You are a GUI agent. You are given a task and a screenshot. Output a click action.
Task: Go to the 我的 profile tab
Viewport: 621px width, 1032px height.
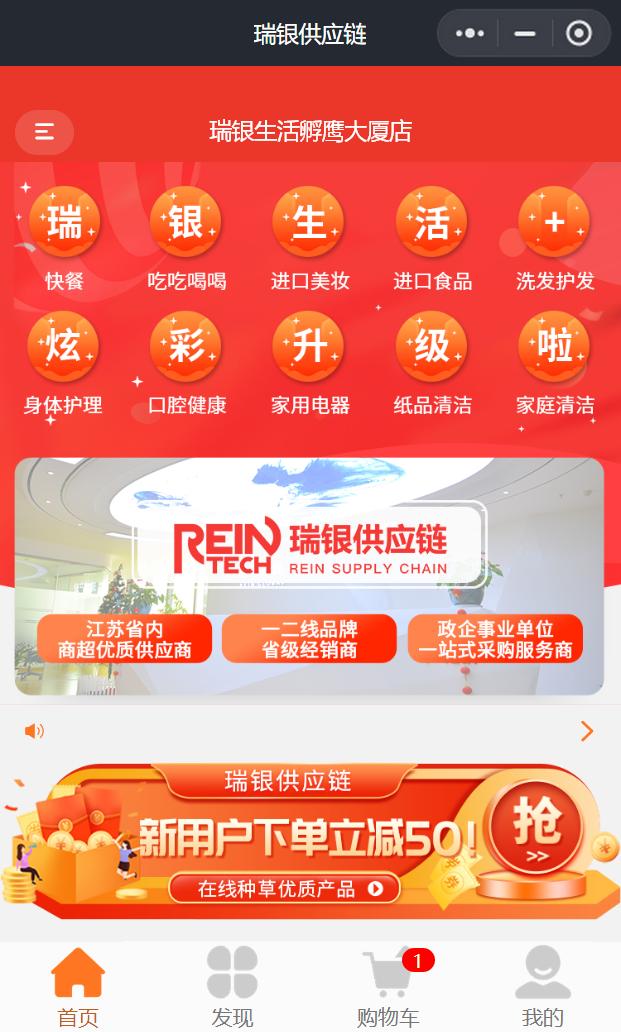click(x=543, y=987)
